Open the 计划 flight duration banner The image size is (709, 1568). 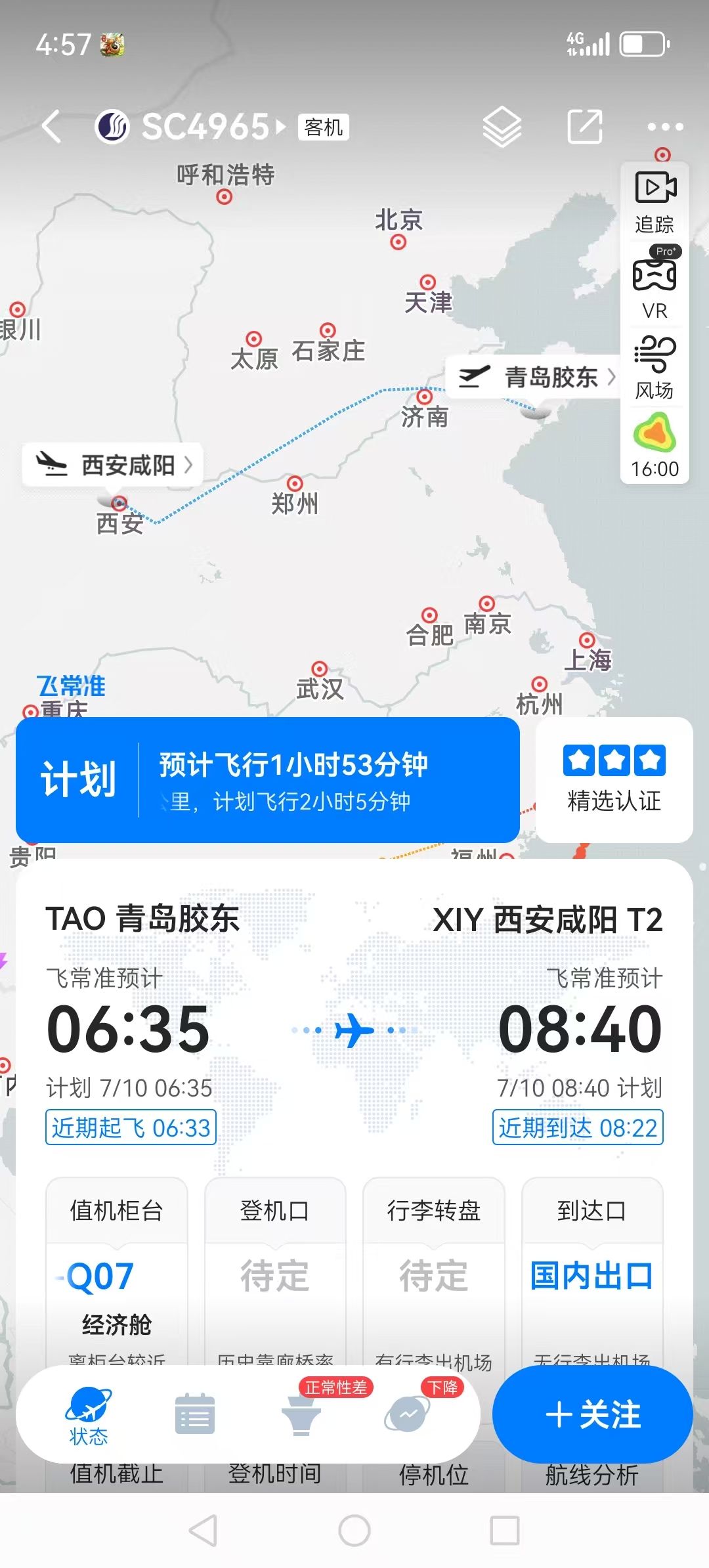pos(267,779)
